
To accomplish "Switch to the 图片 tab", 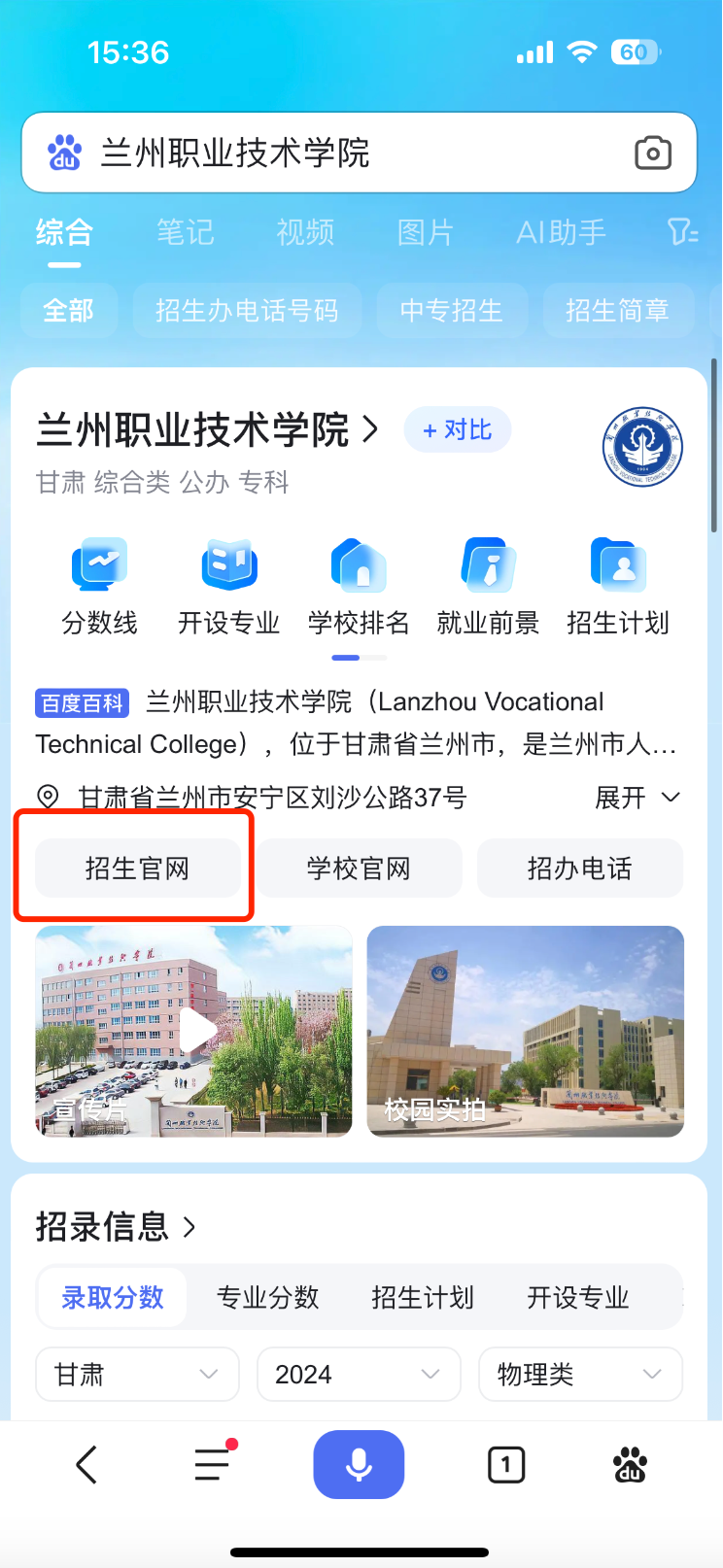I will tap(426, 232).
